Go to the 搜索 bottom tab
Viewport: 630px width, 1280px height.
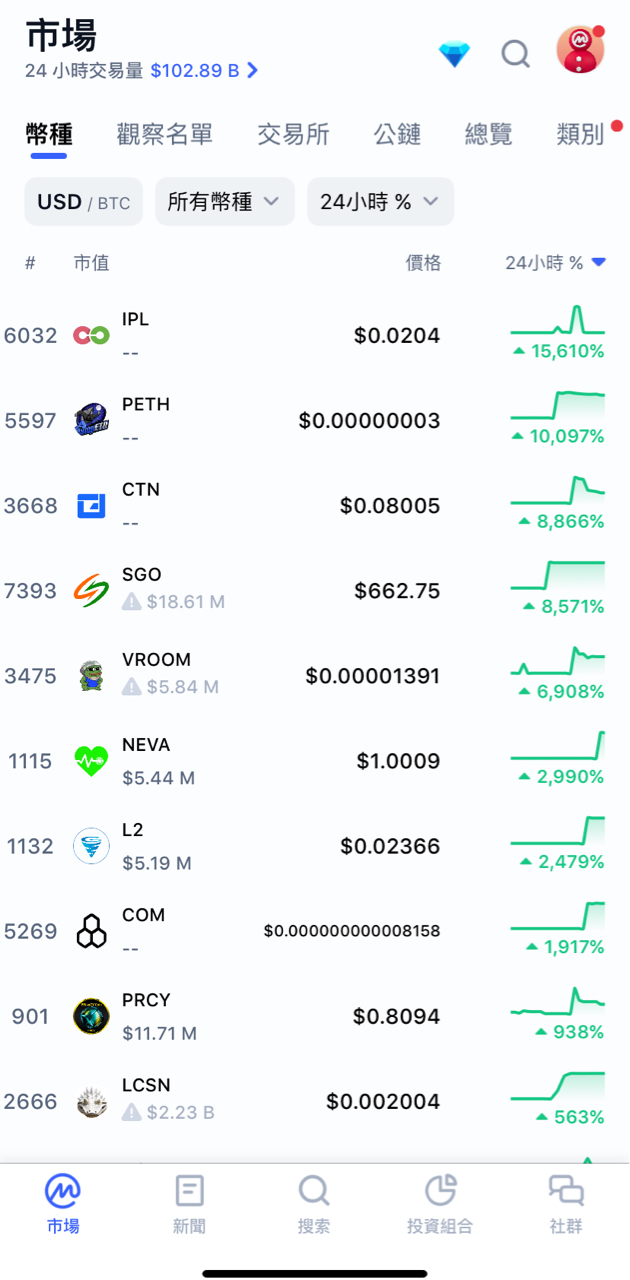pyautogui.click(x=314, y=1204)
